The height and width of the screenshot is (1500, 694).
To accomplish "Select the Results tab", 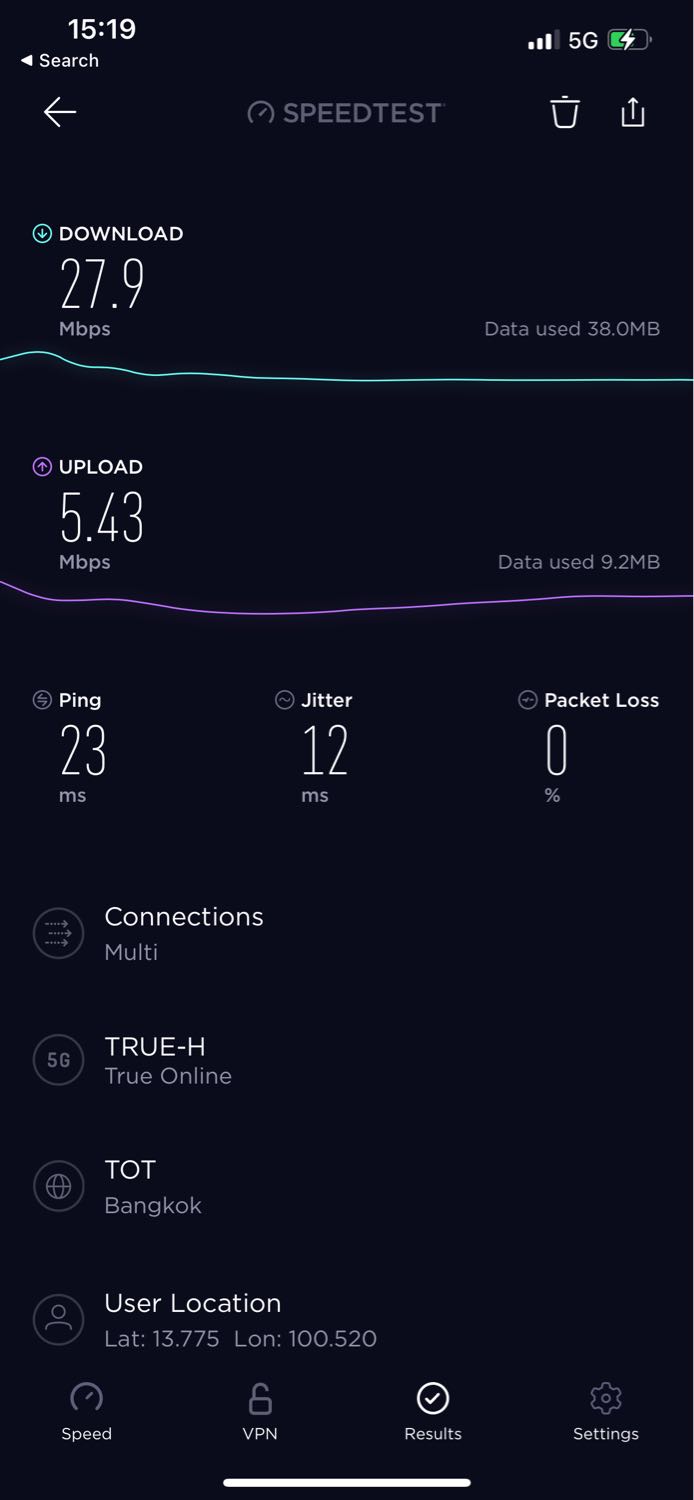I will 433,1411.
